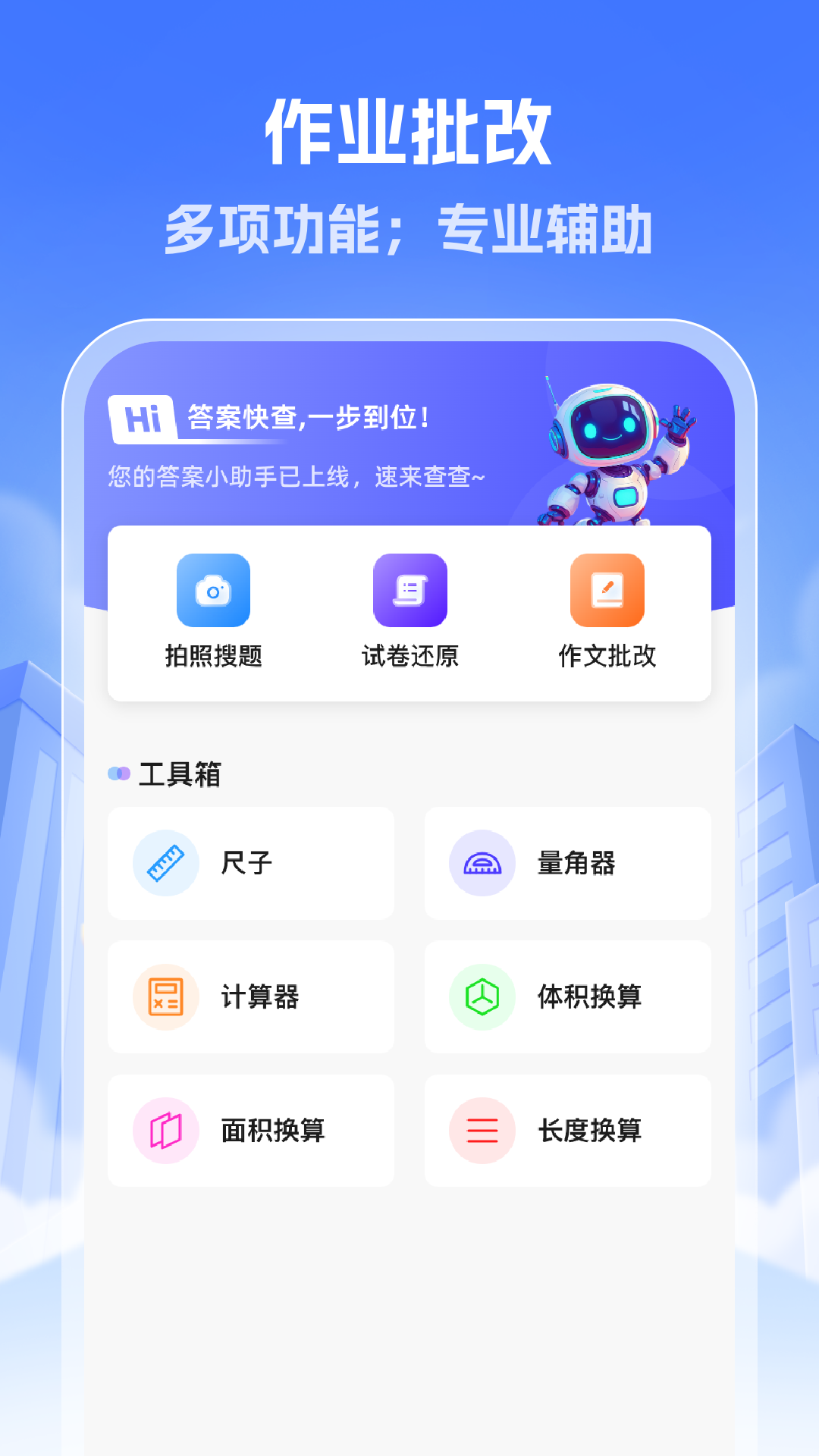Open the 试卷还原 scroll icon

click(409, 590)
